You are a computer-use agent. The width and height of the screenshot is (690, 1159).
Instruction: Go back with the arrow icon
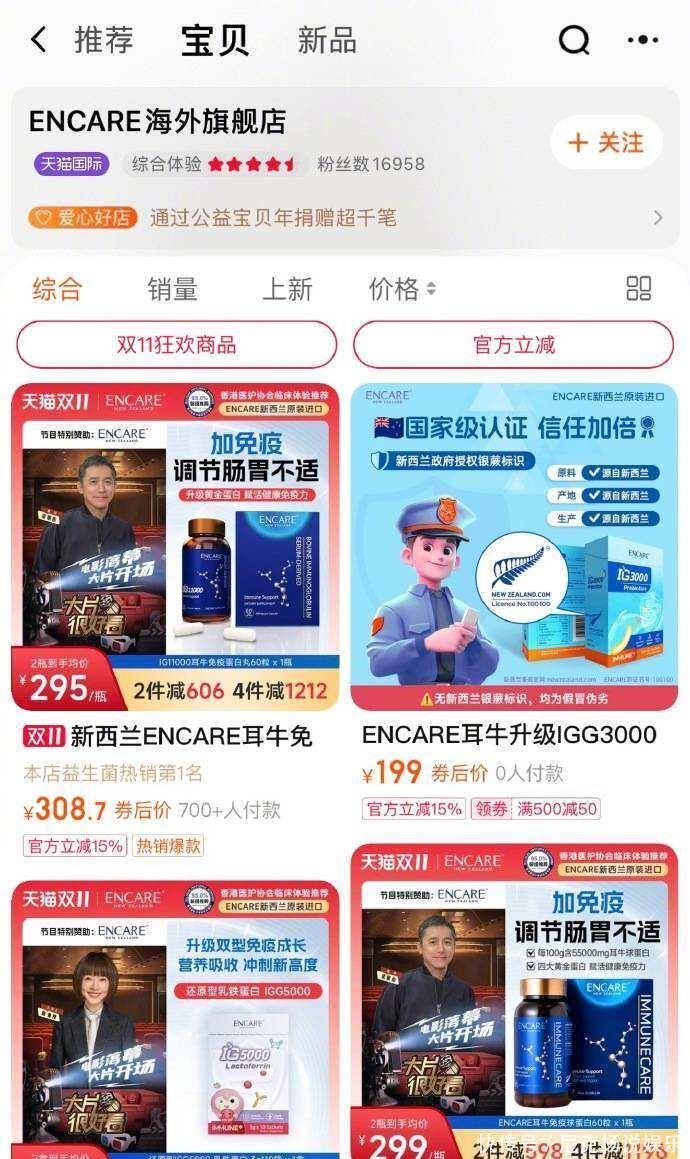(38, 40)
